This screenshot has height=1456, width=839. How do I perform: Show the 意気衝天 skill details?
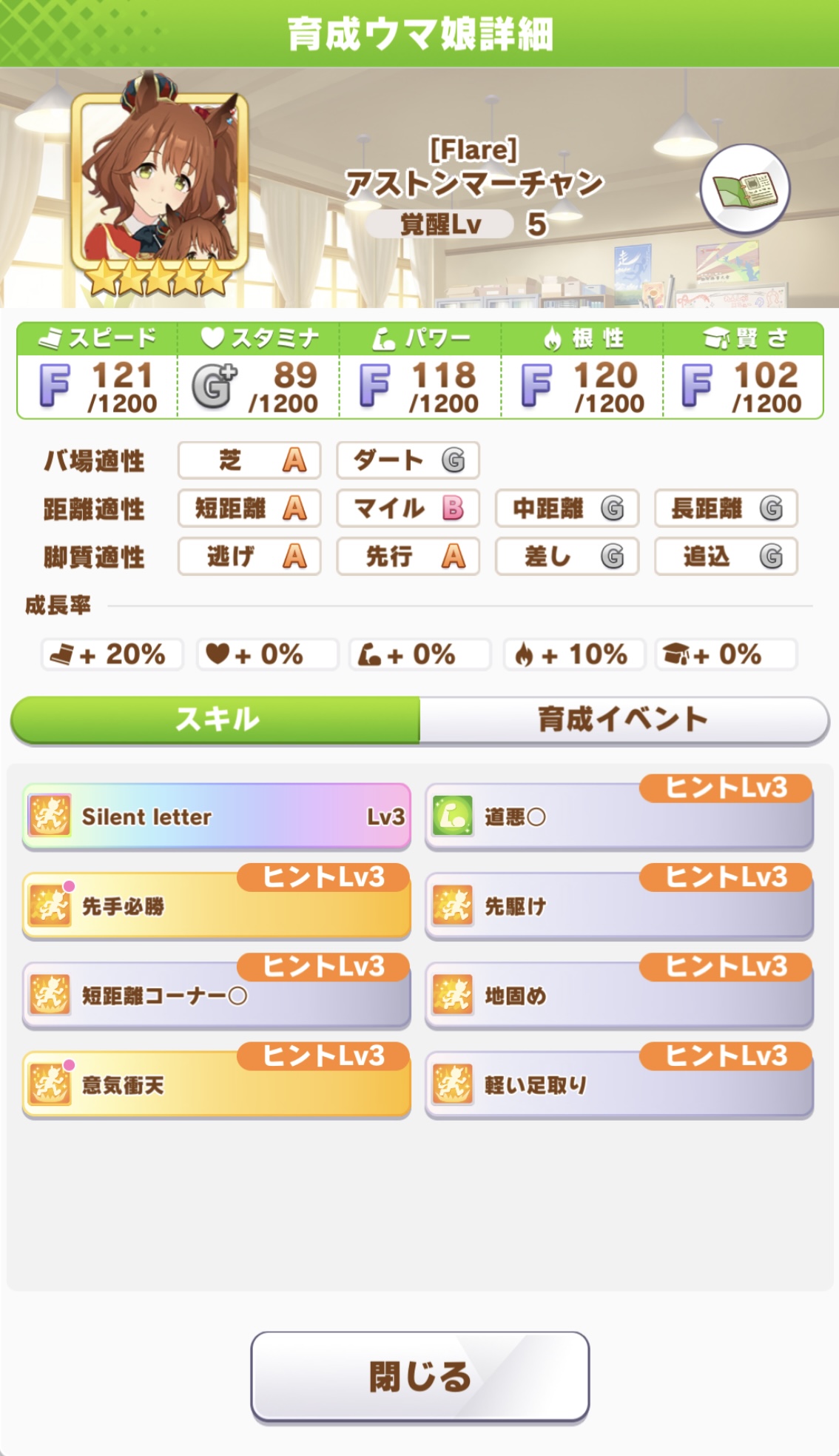[x=216, y=1086]
